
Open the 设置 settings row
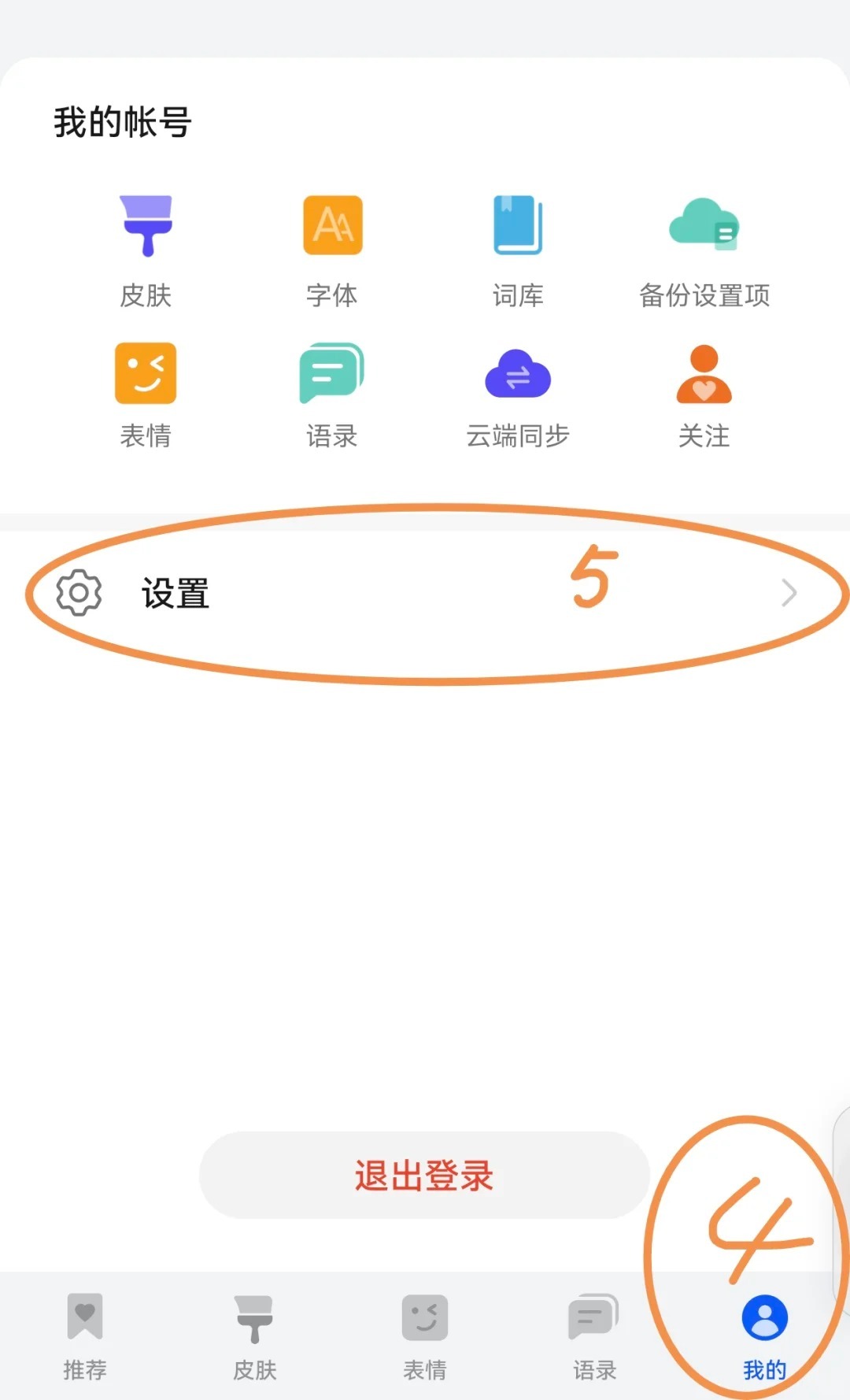pyautogui.click(x=425, y=594)
